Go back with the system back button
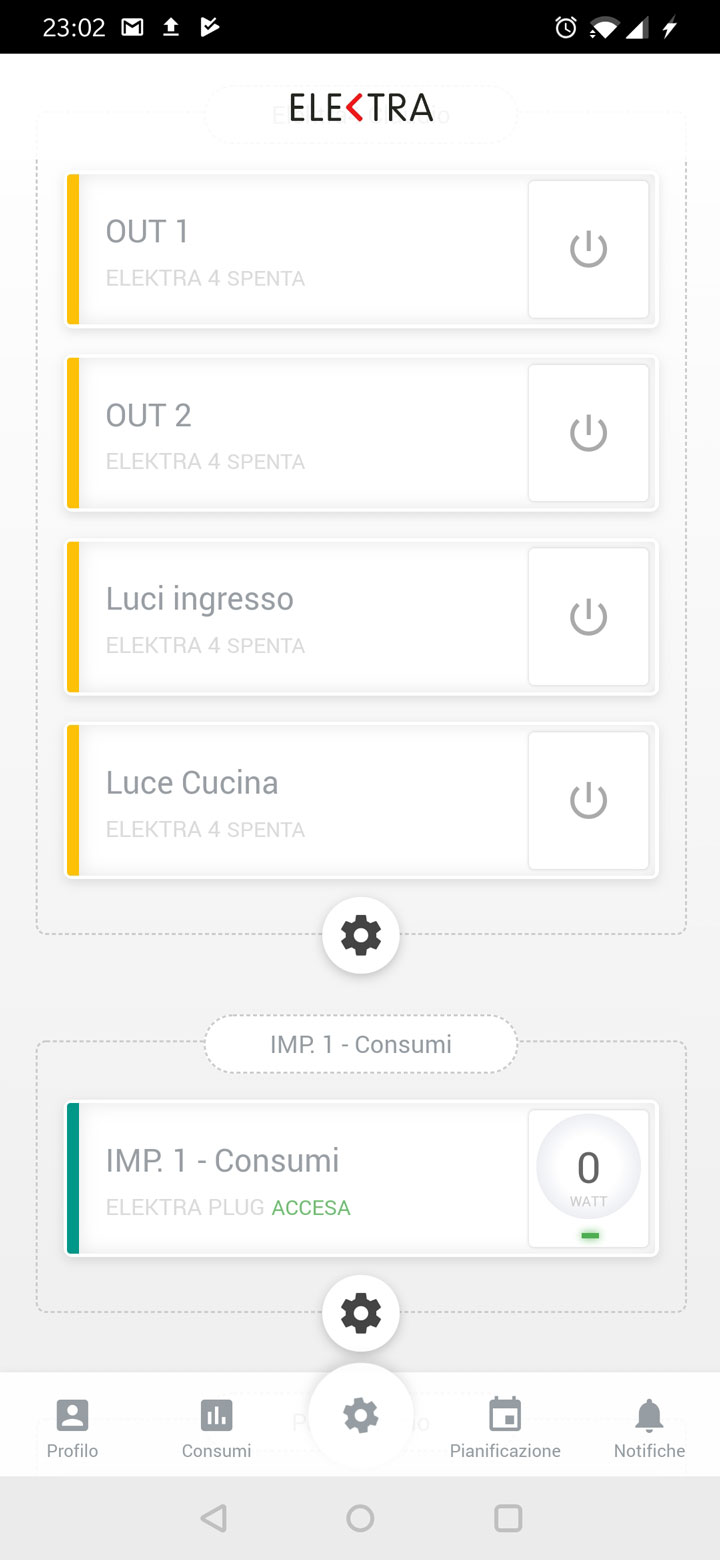 (213, 1518)
